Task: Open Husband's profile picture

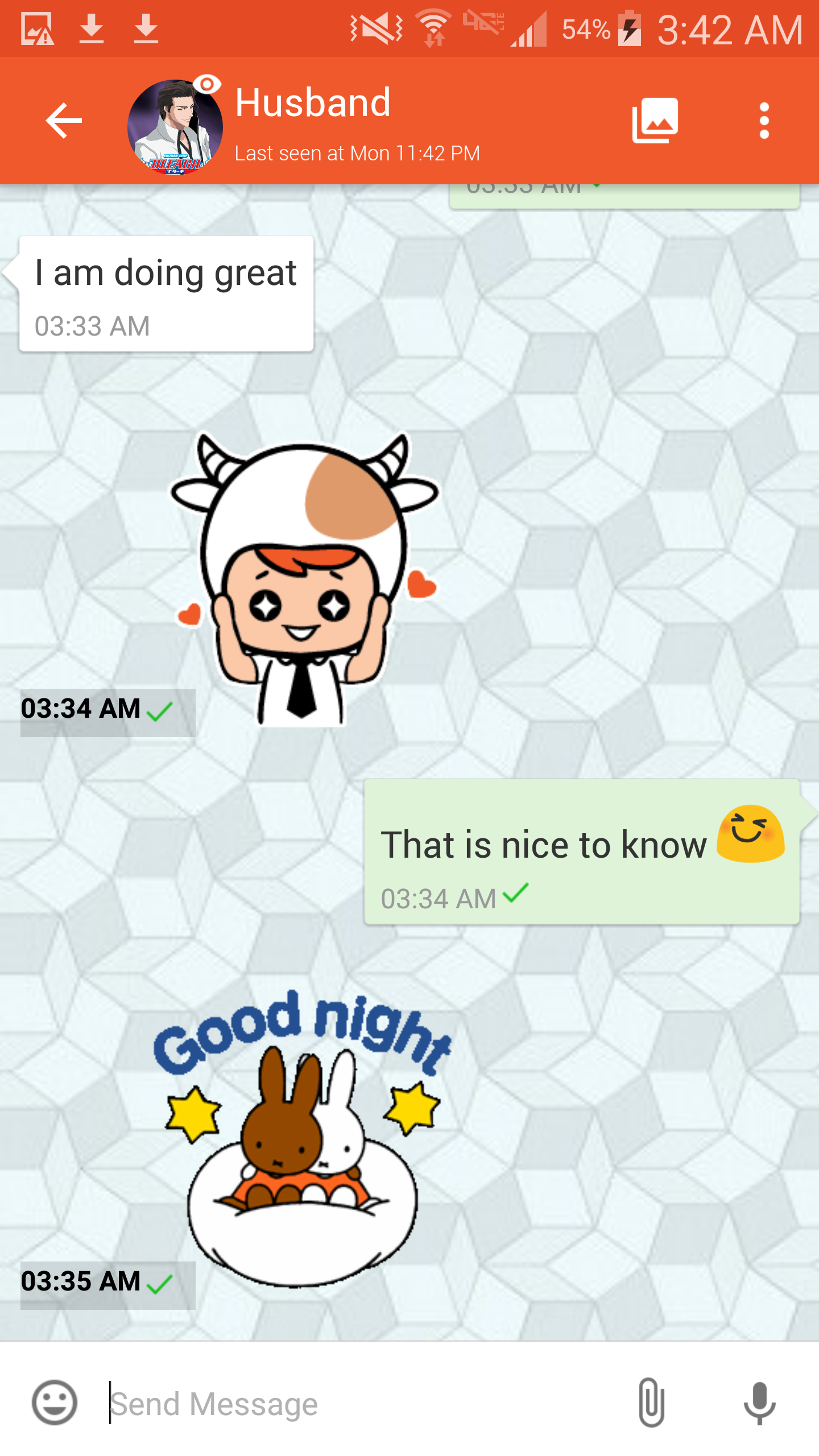Action: (175, 127)
